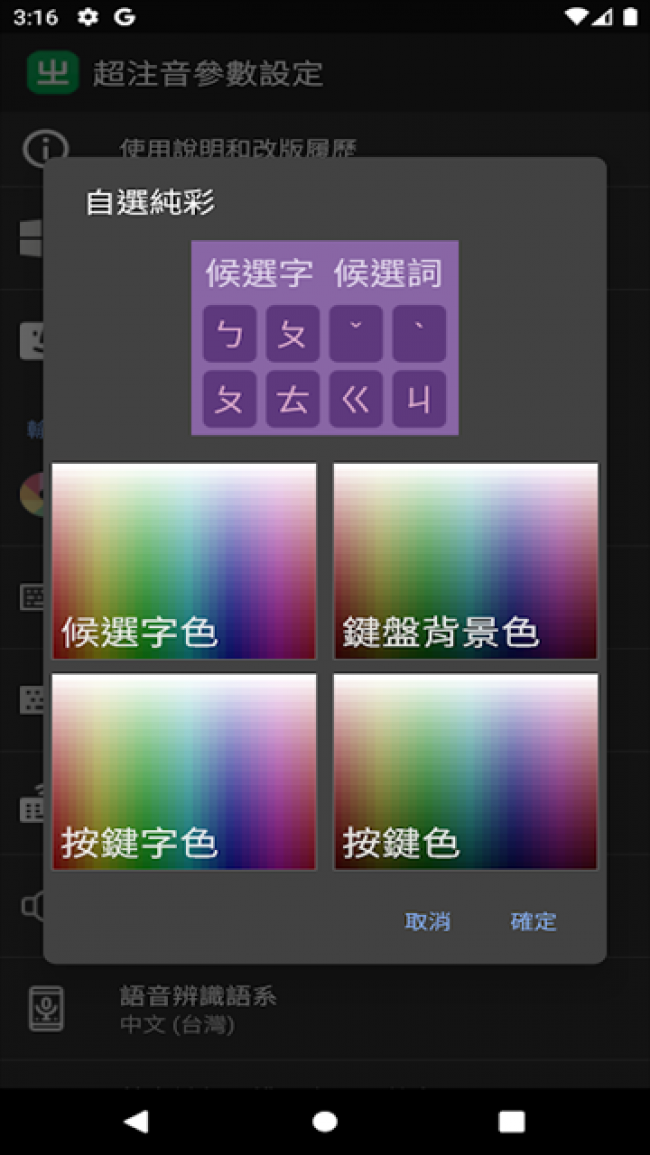
Task: Go back with the system back button
Action: point(136,1121)
